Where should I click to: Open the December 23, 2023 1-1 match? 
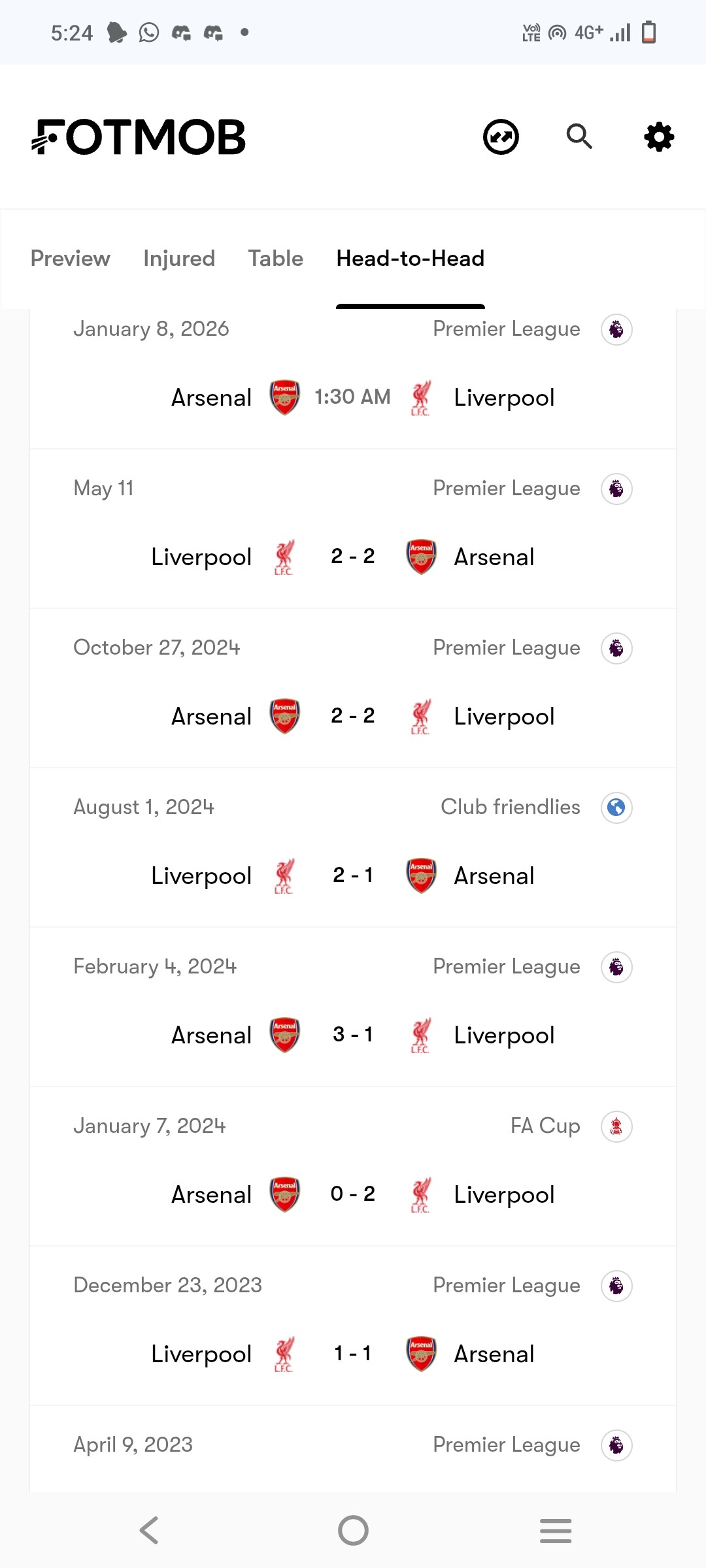[353, 1326]
